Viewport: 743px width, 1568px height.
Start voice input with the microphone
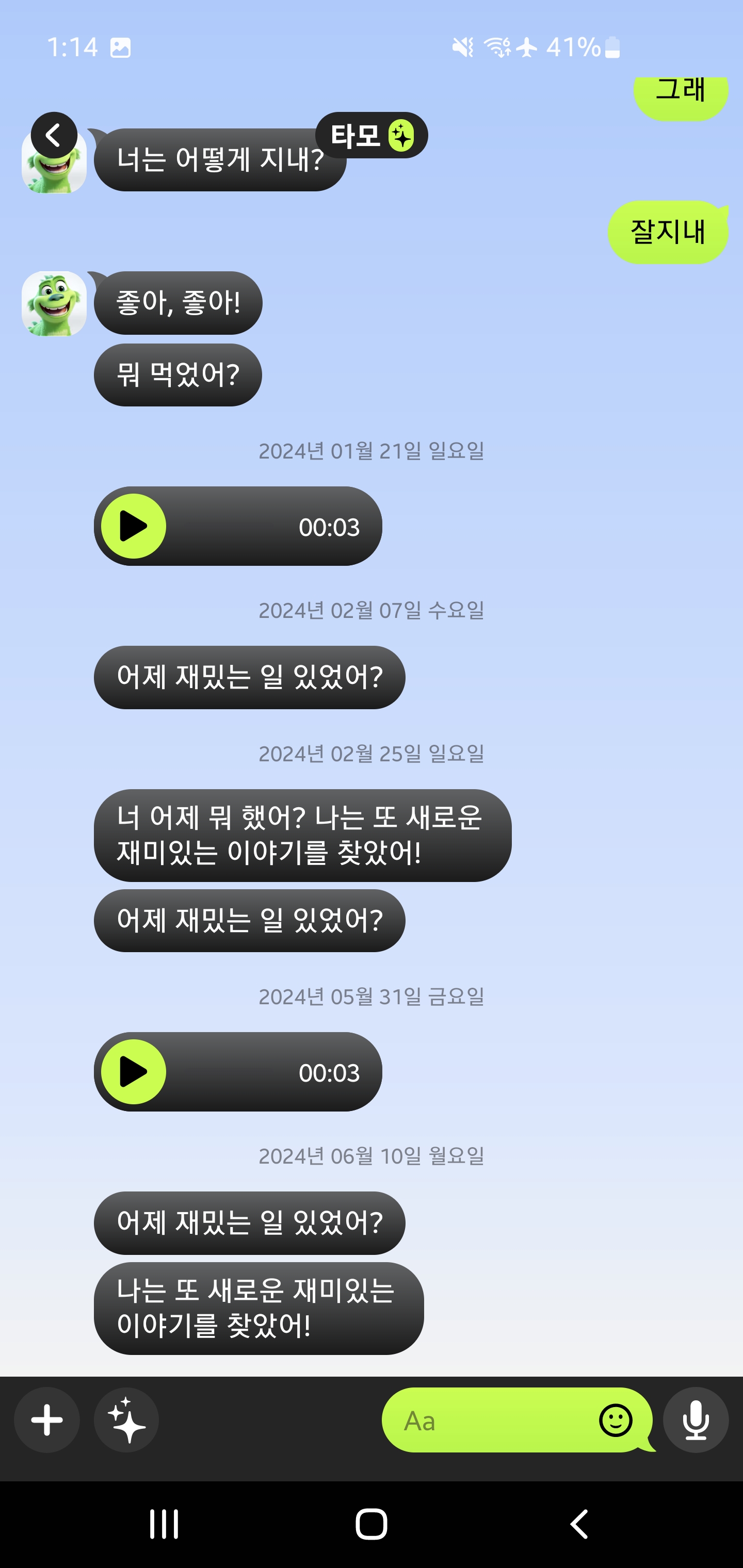point(696,1420)
